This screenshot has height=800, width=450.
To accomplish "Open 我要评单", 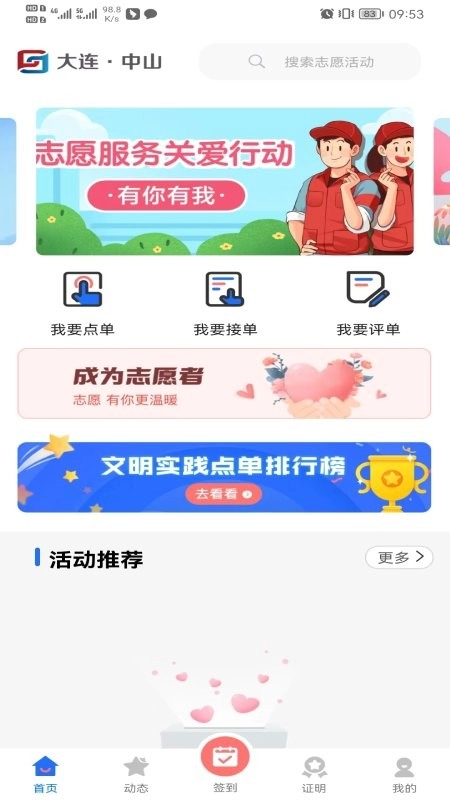I will pyautogui.click(x=368, y=304).
